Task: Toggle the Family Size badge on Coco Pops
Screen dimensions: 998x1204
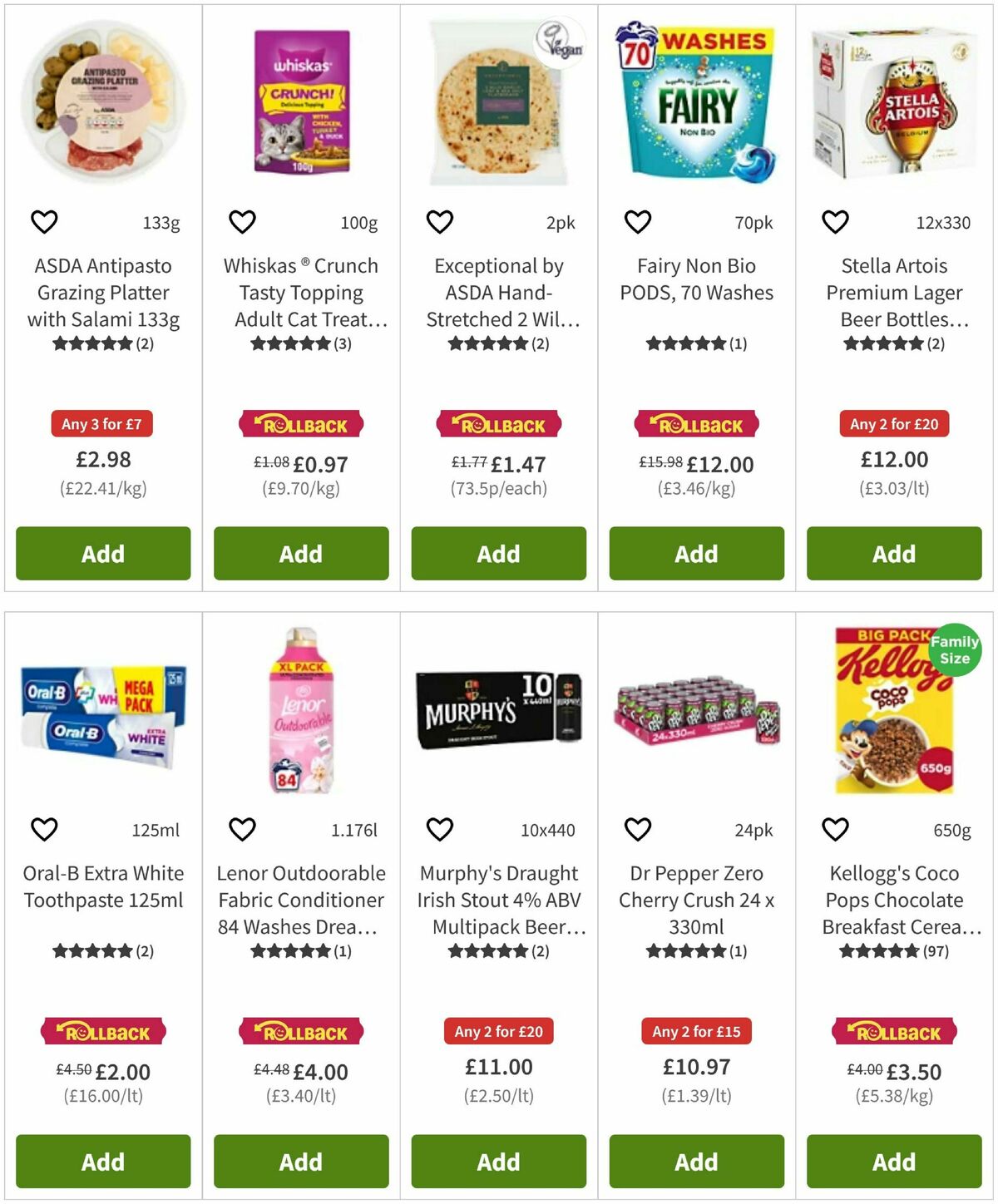Action: (954, 649)
